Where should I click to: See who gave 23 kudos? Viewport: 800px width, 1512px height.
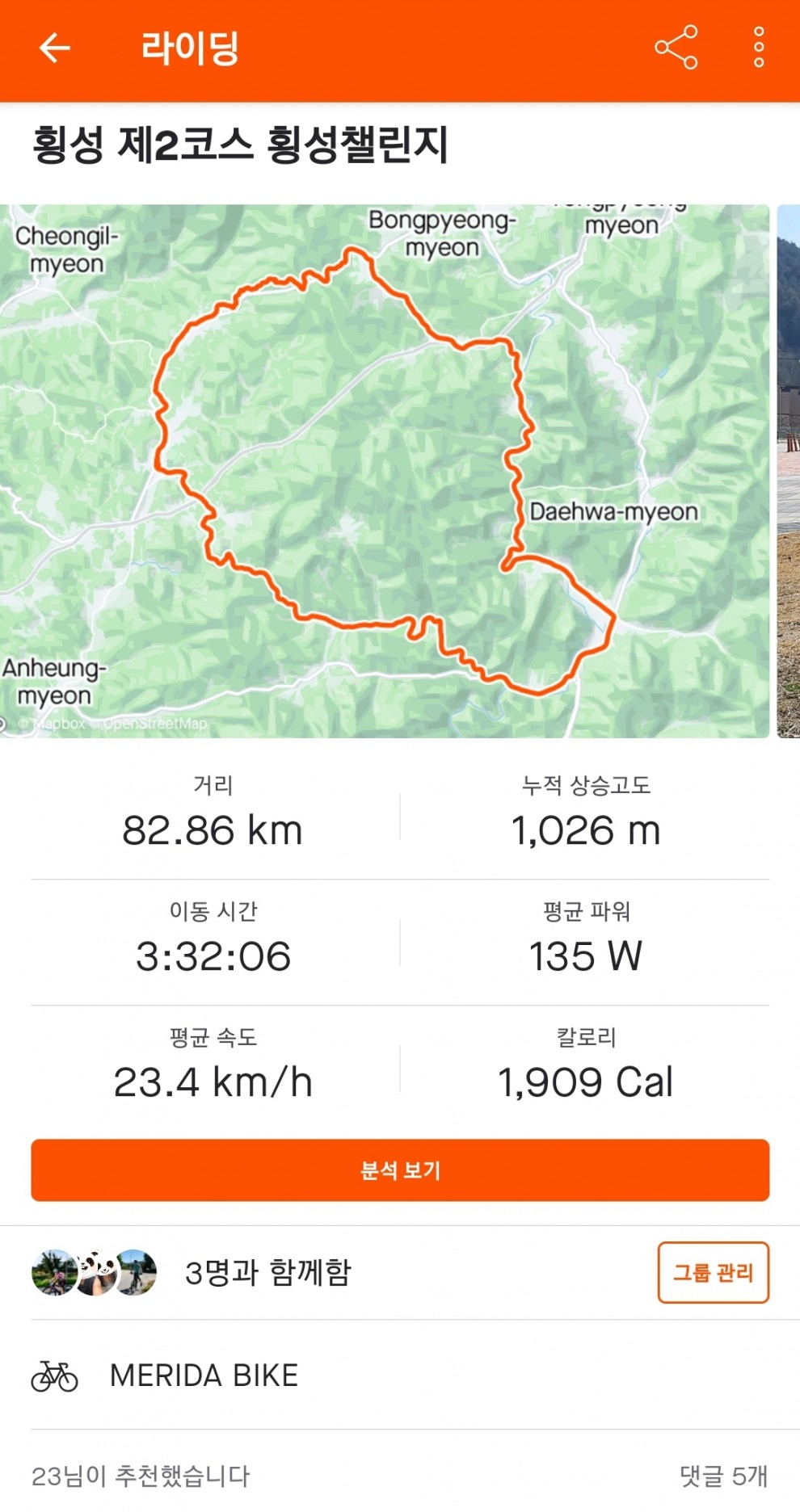tap(141, 1476)
